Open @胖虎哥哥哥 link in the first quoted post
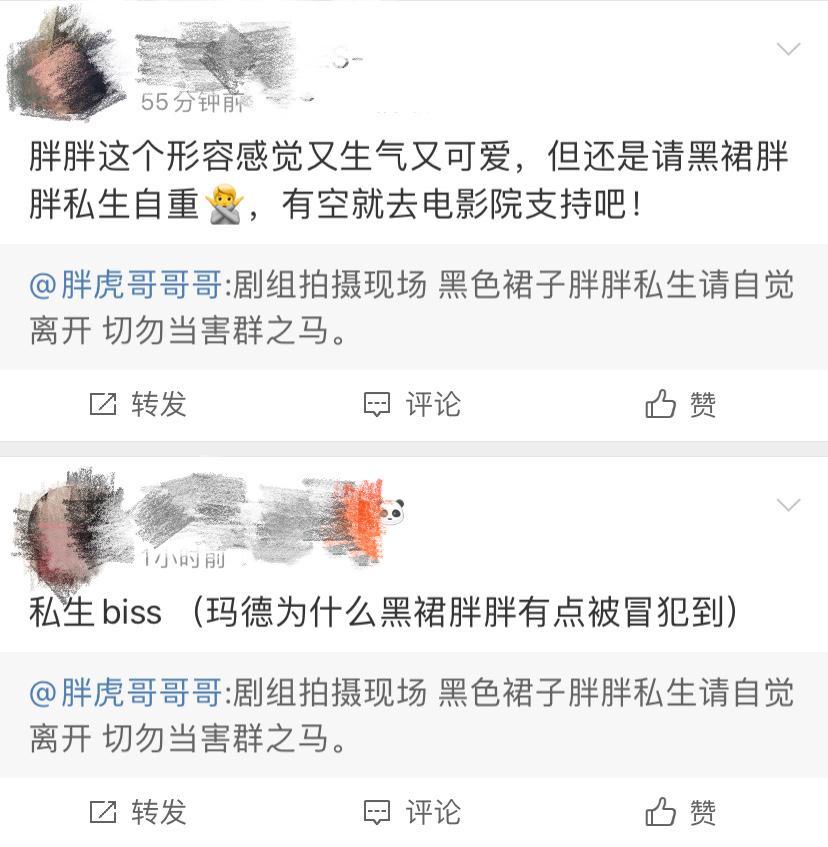This screenshot has height=847, width=828. point(125,286)
